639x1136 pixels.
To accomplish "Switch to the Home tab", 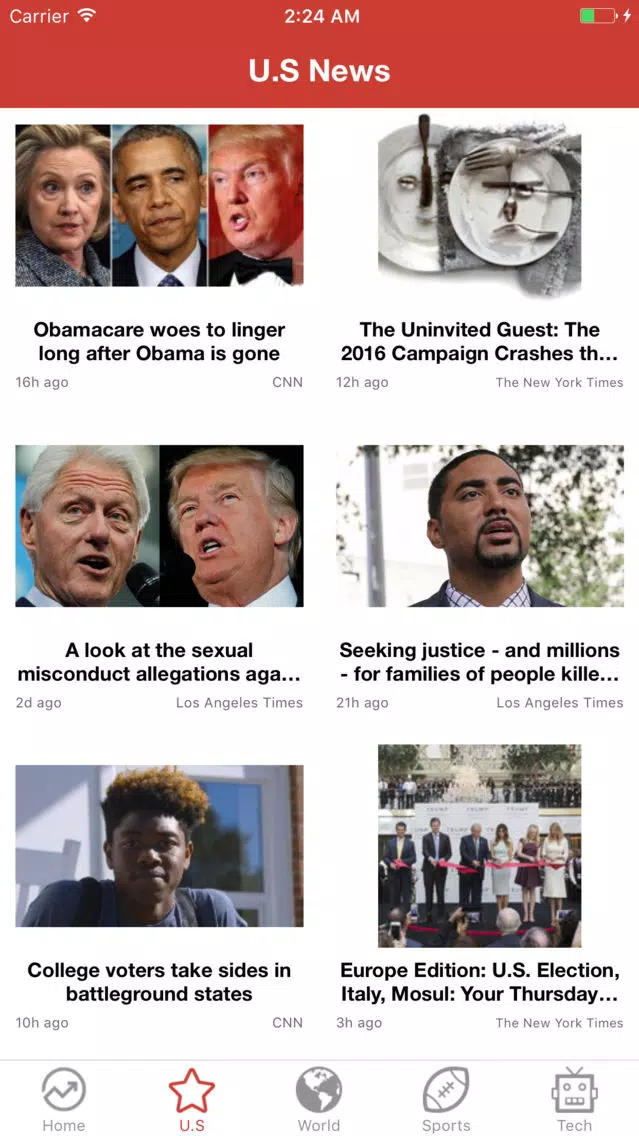I will point(64,1099).
